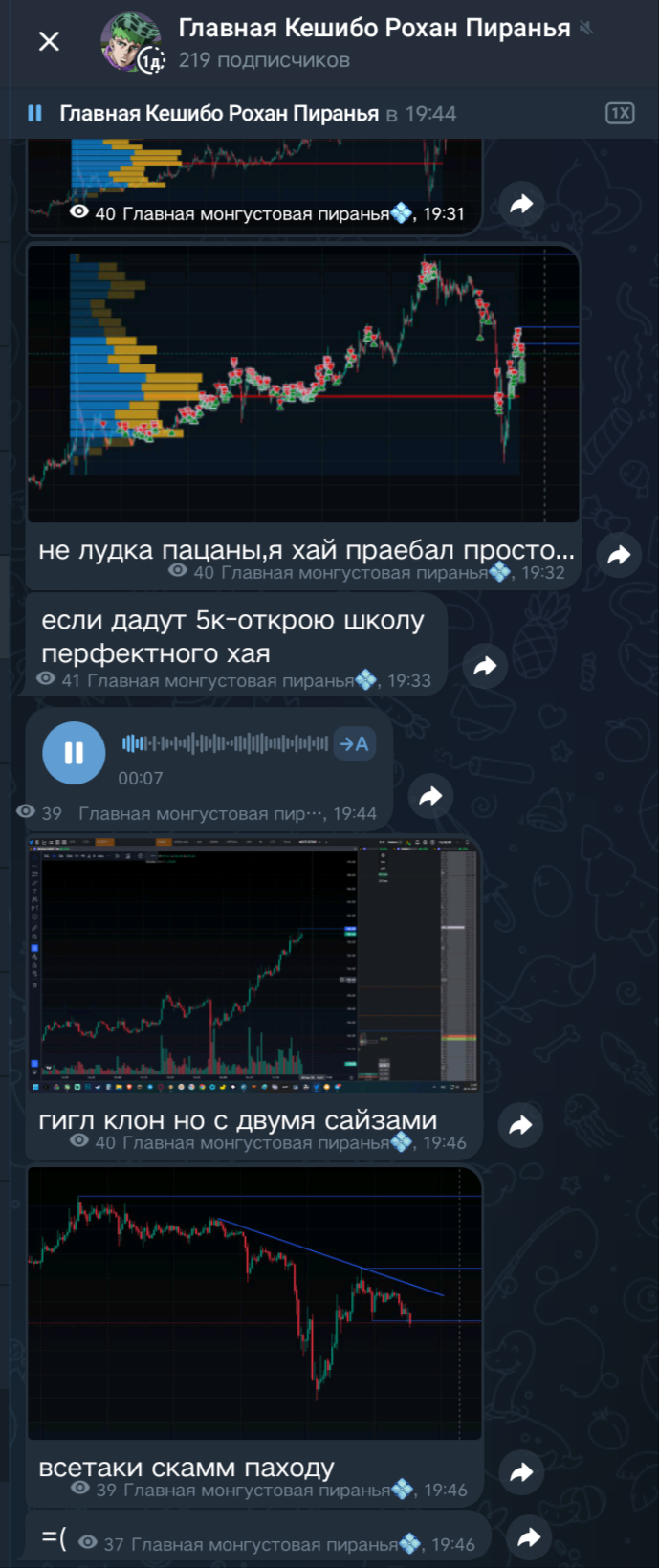Pause the 00:07 voice message
This screenshot has height=1568, width=659.
(x=74, y=753)
